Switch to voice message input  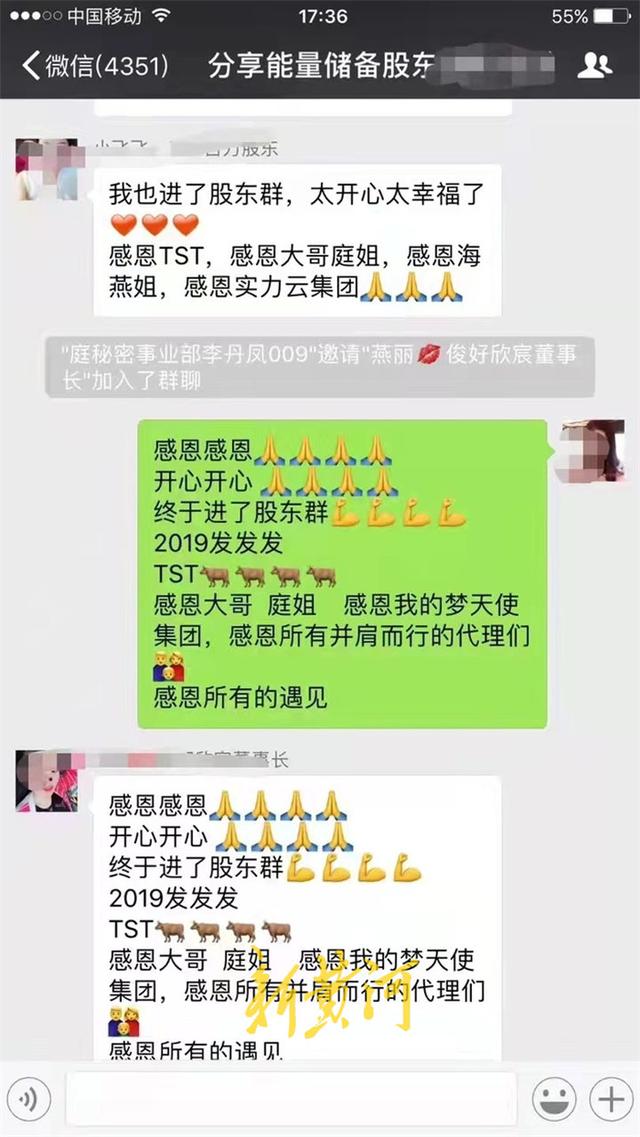coord(29,1100)
